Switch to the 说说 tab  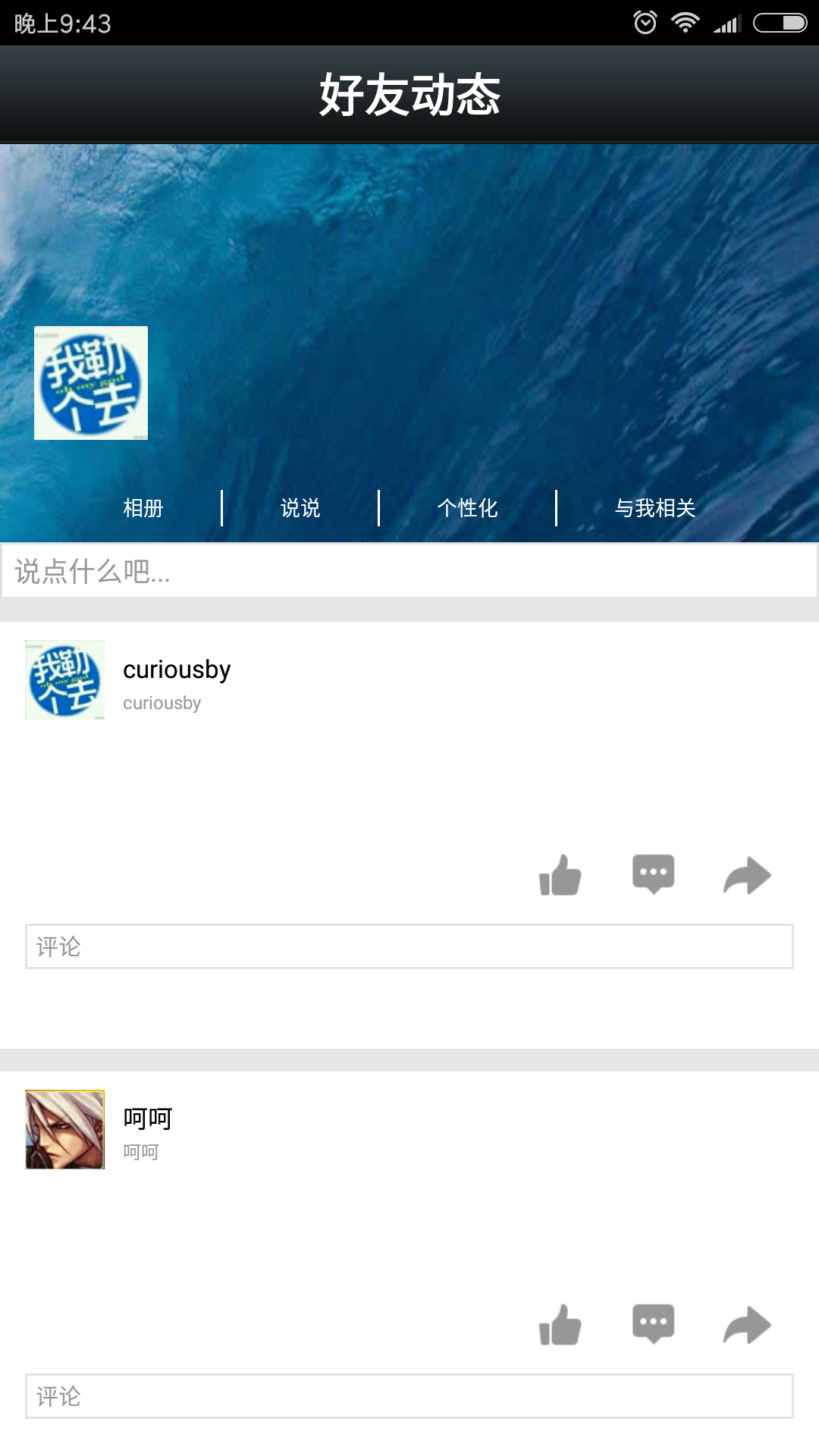pyautogui.click(x=300, y=508)
